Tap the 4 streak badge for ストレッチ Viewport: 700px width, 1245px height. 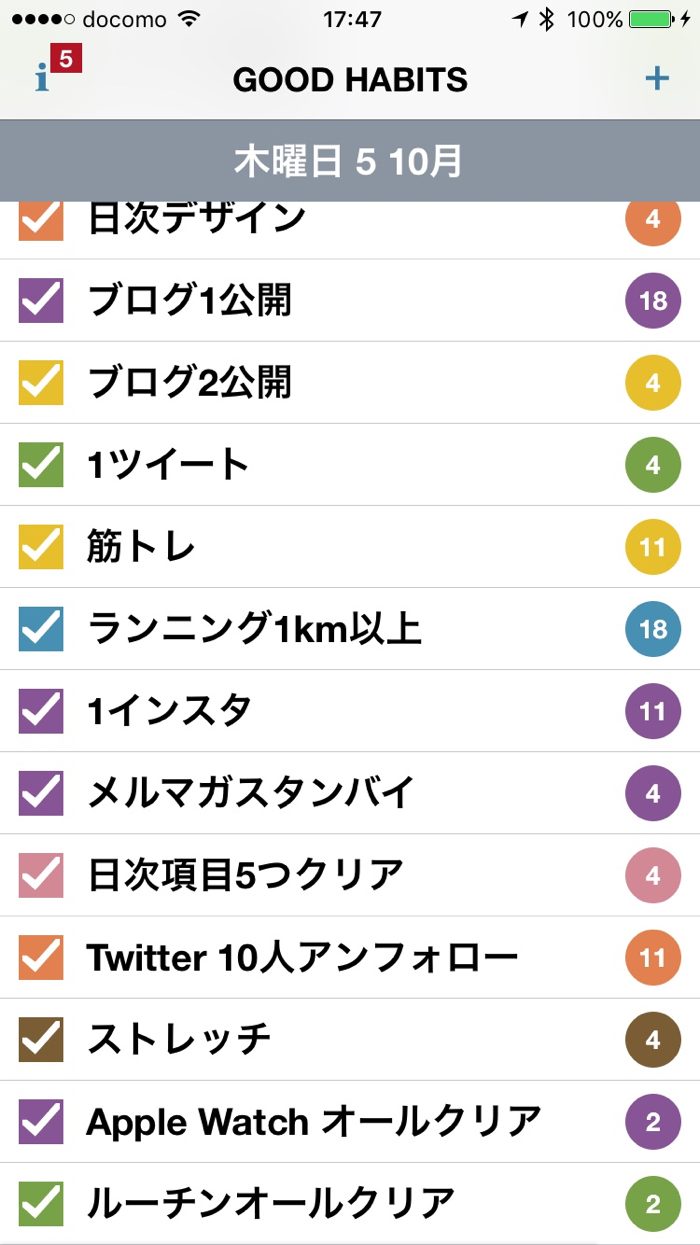click(653, 1039)
